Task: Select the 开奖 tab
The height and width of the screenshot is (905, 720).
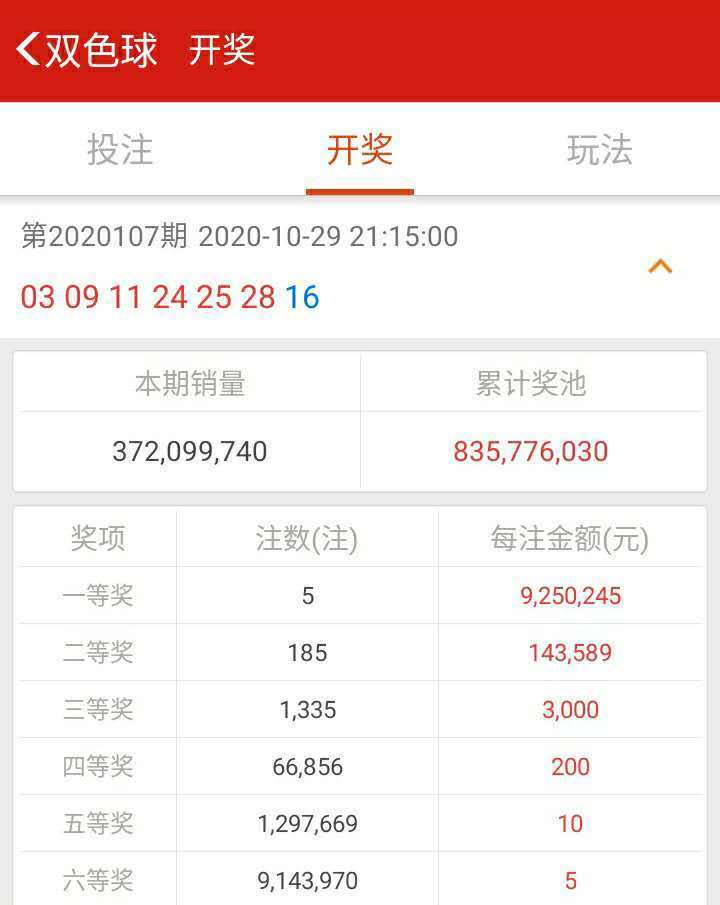Action: (x=359, y=150)
